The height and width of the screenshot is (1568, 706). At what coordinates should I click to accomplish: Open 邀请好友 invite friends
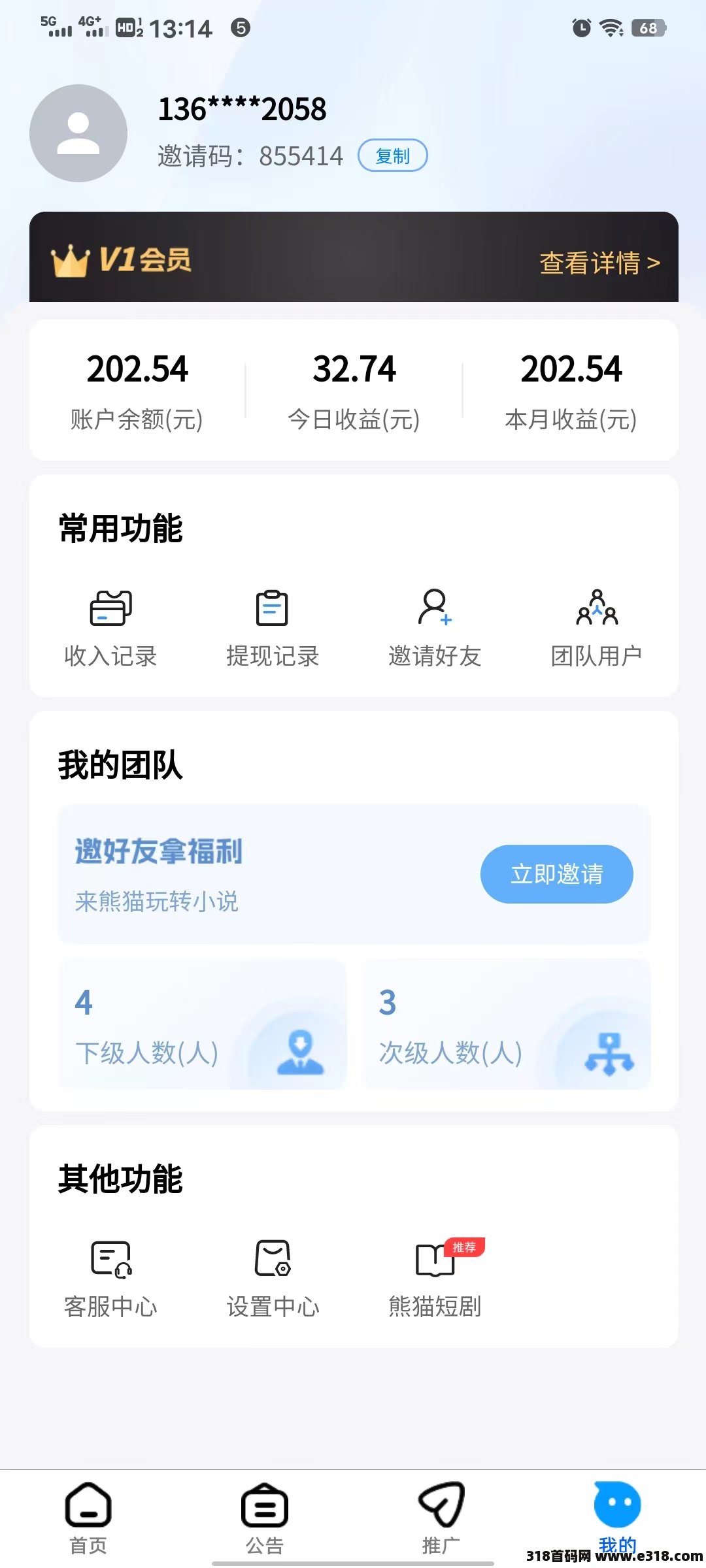(x=435, y=629)
